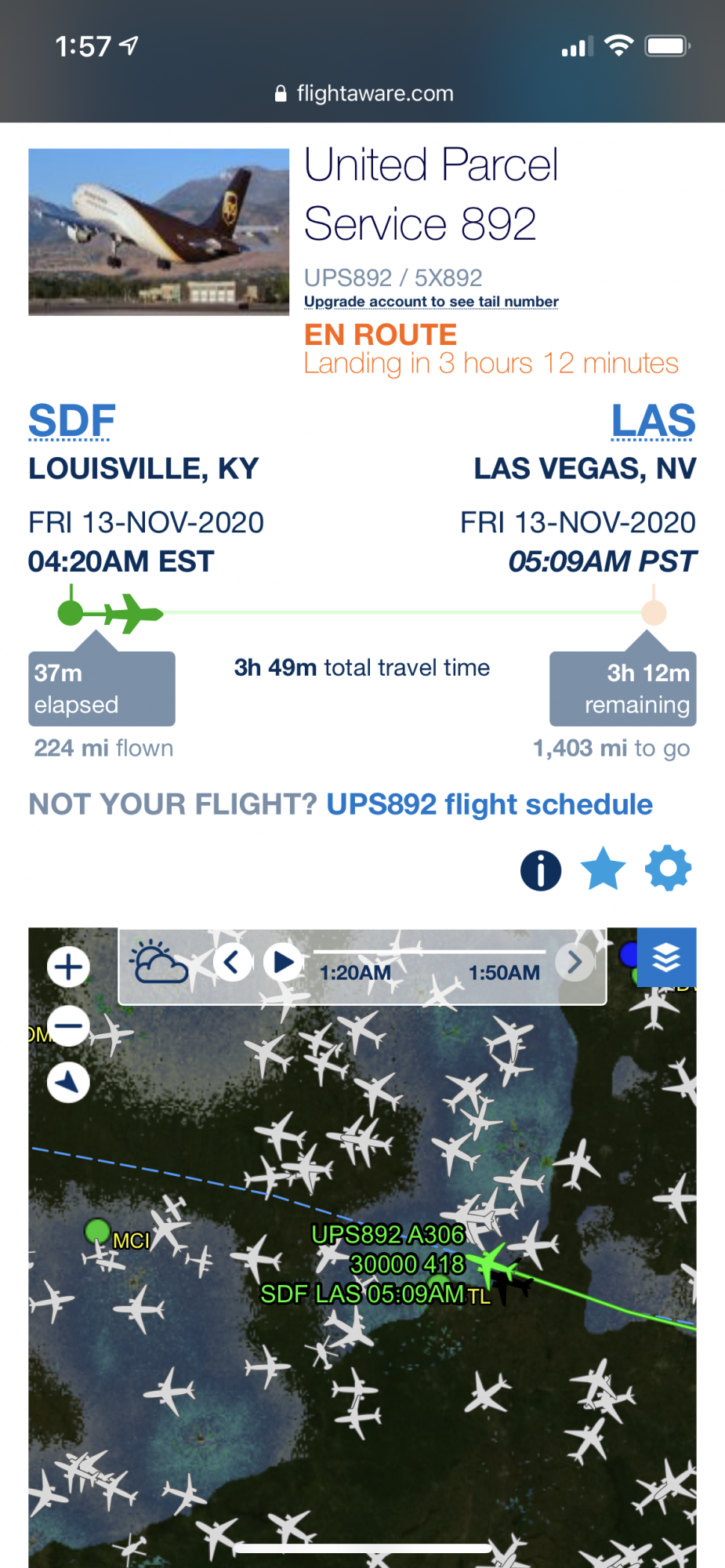Step forward in the weather timeline
Image resolution: width=725 pixels, height=1568 pixels.
[x=575, y=961]
